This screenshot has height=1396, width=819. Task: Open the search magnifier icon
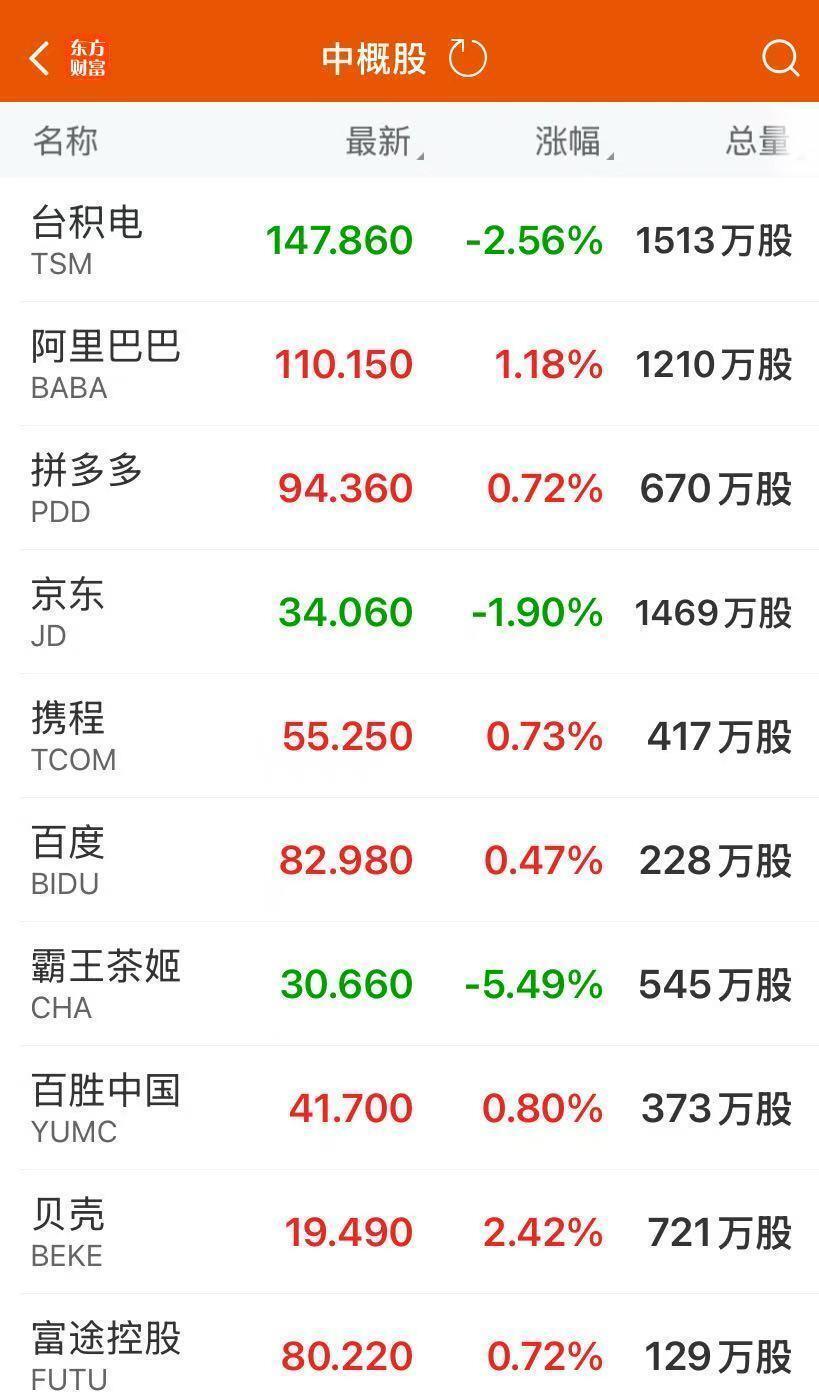780,58
